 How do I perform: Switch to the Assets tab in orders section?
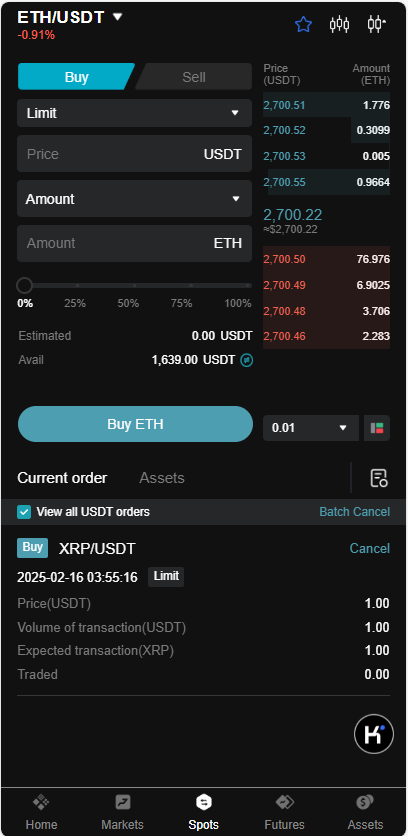[x=162, y=478]
